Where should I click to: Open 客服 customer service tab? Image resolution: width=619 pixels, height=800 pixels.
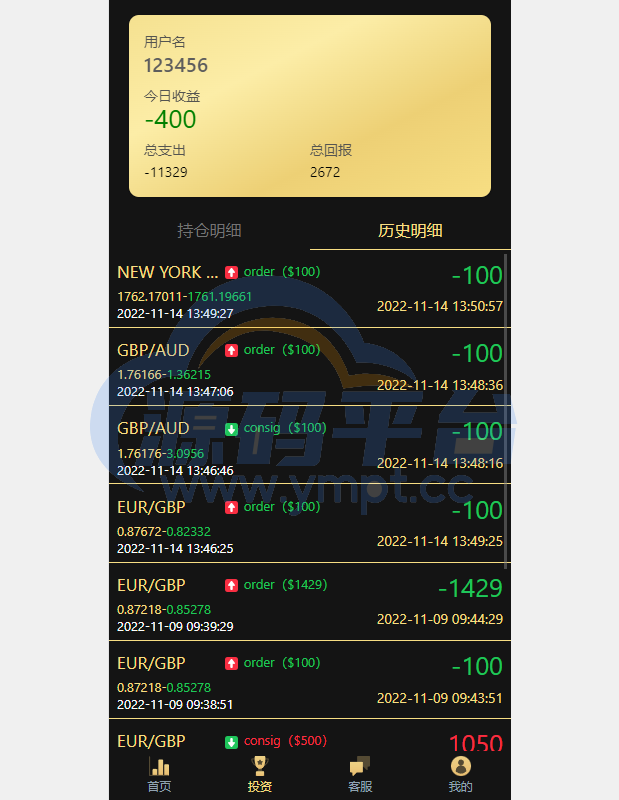(x=360, y=775)
